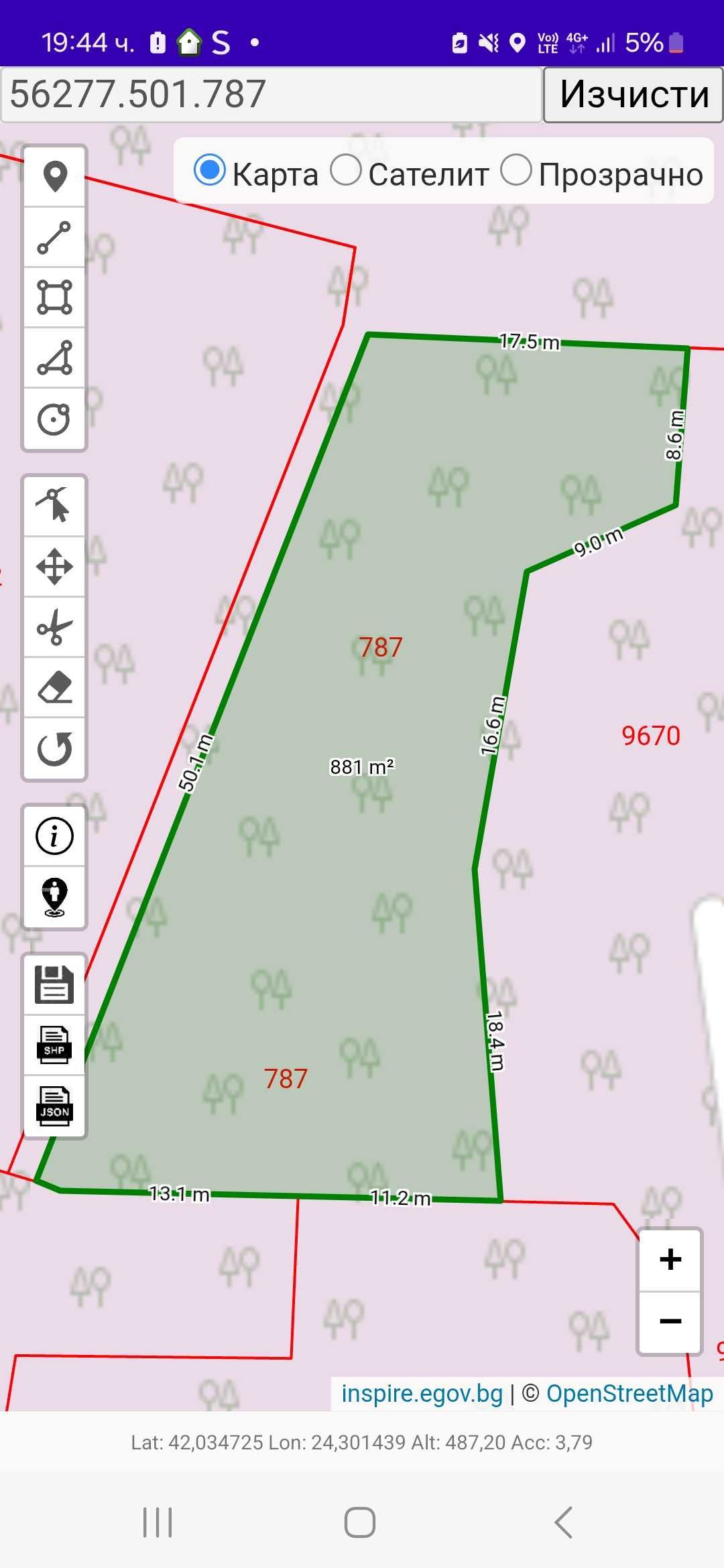Select the line drawing tool
The width and height of the screenshot is (724, 1568).
[x=55, y=237]
